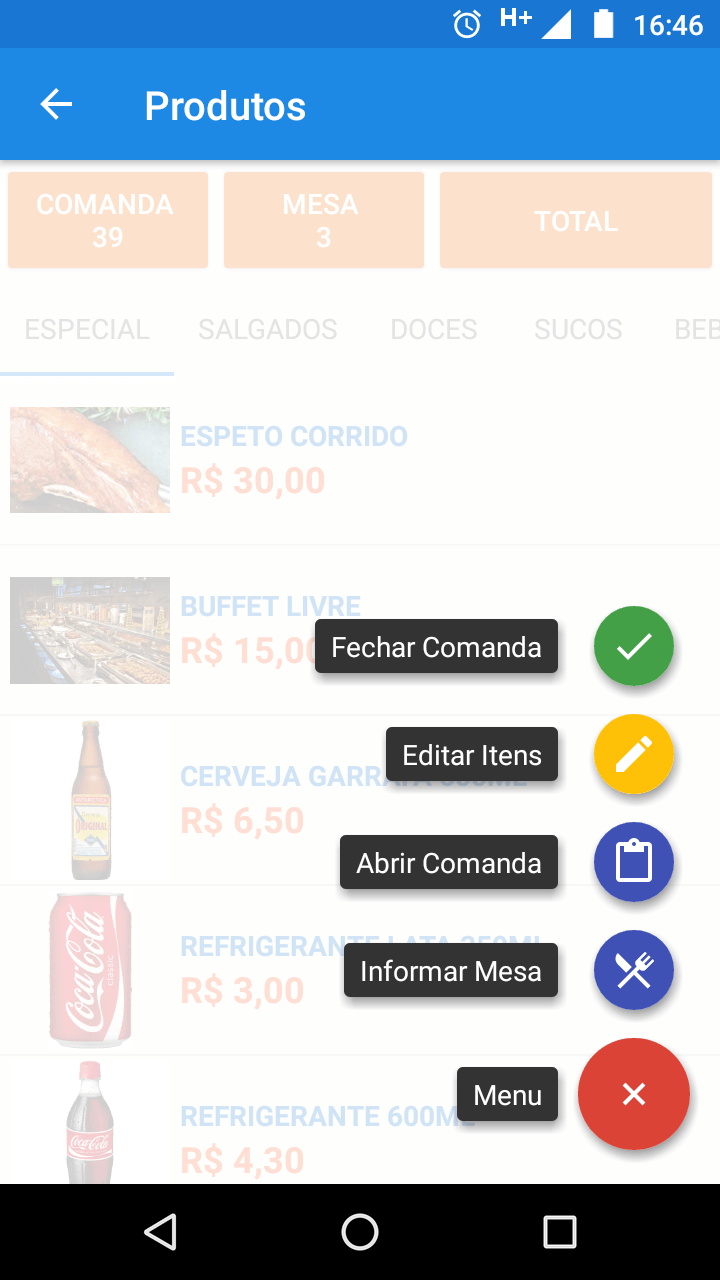
Task: Tap the Informar Mesa label
Action: tap(450, 969)
